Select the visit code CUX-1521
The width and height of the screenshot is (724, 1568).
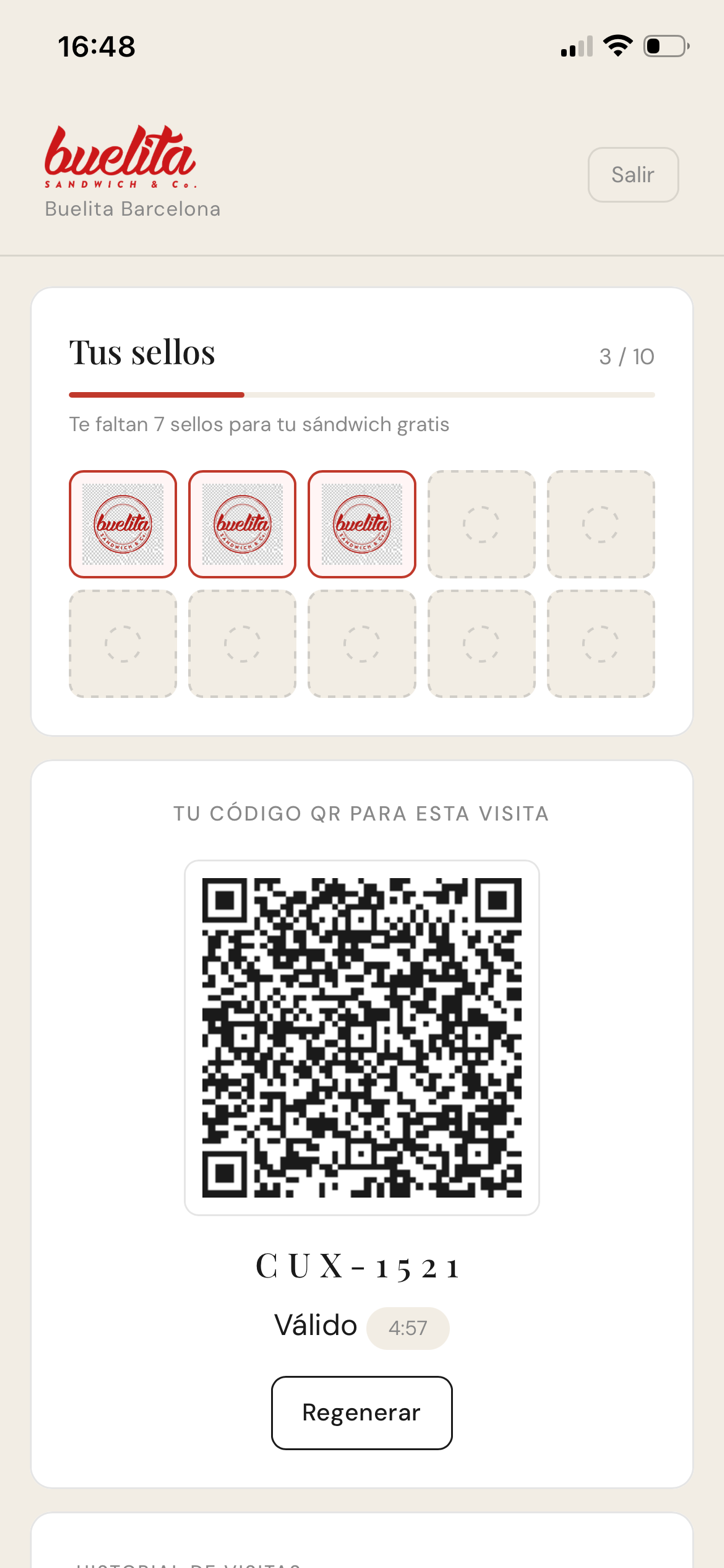coord(361,1266)
